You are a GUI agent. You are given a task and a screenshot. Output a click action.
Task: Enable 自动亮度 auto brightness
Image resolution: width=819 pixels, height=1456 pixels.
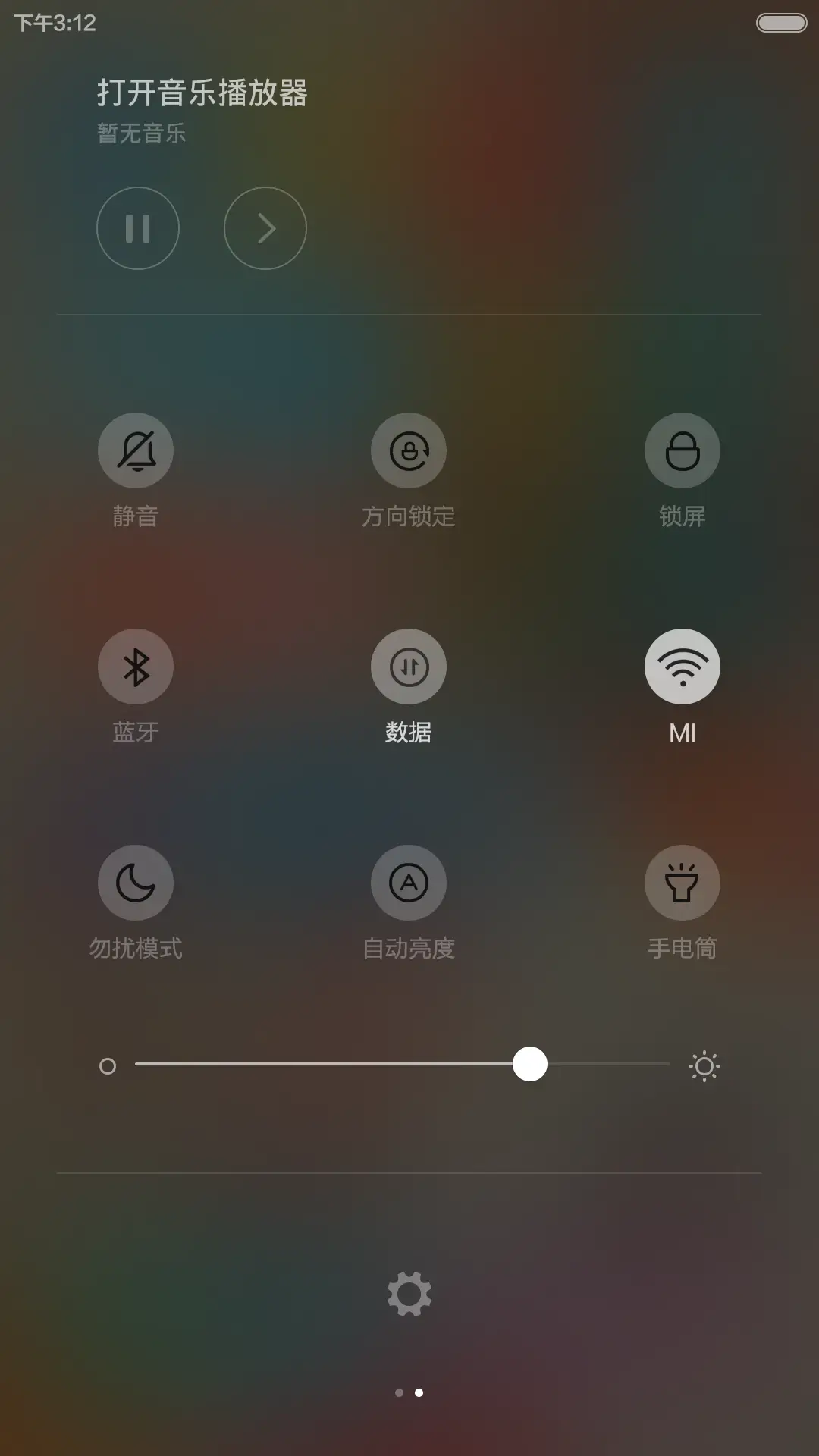[409, 883]
